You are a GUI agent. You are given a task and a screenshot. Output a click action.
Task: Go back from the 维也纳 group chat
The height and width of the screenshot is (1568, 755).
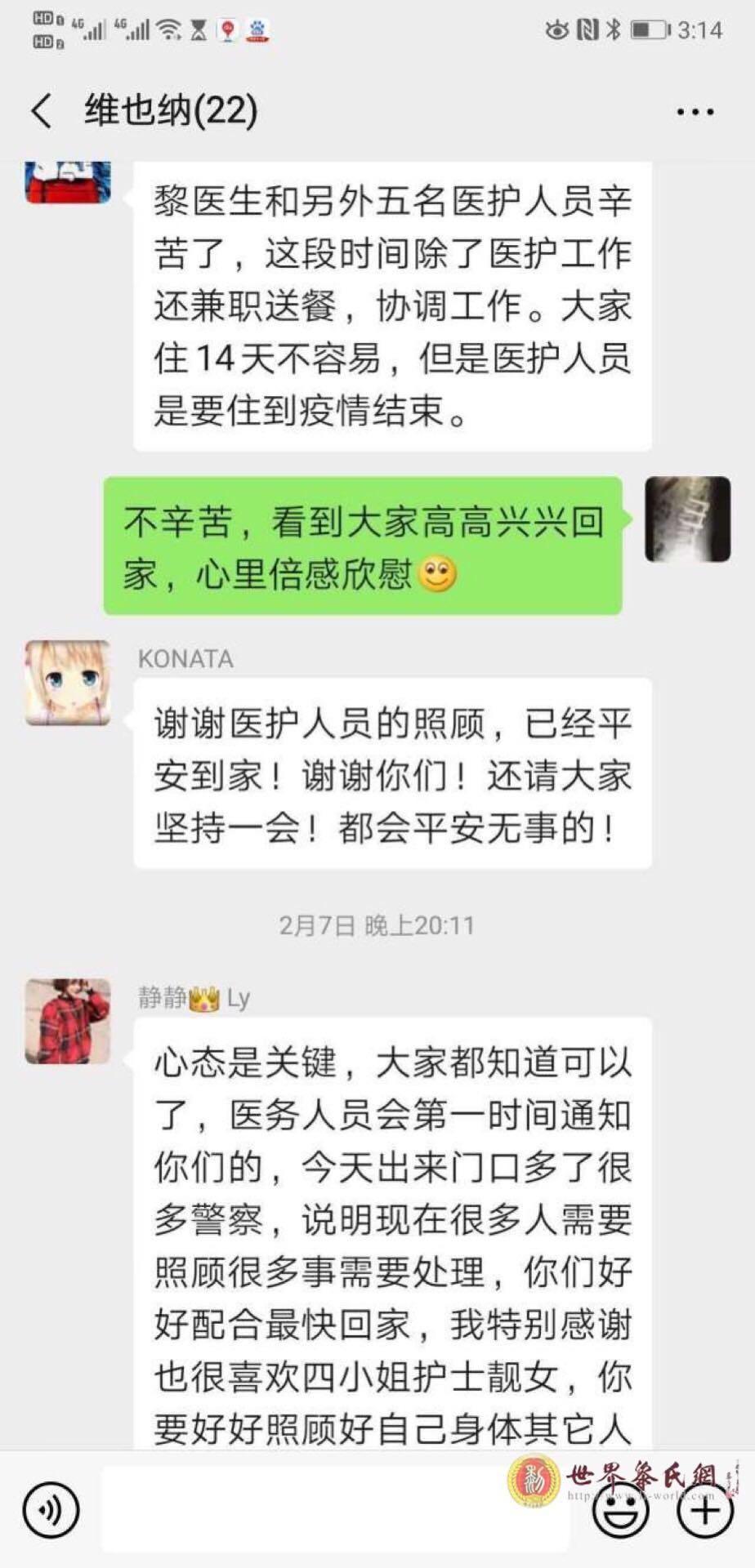point(42,111)
